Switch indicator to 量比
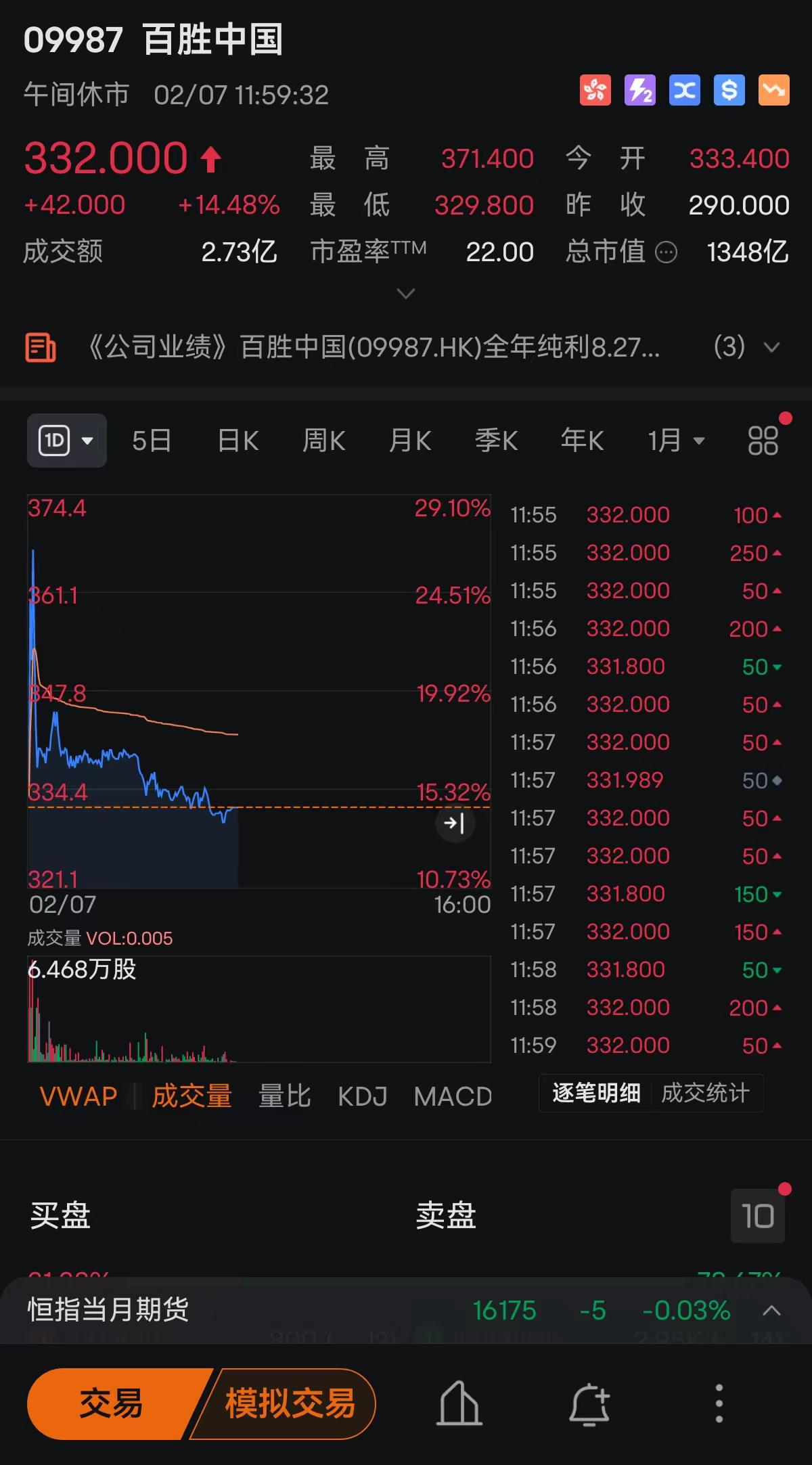Image resolution: width=812 pixels, height=1465 pixels. click(x=284, y=1096)
